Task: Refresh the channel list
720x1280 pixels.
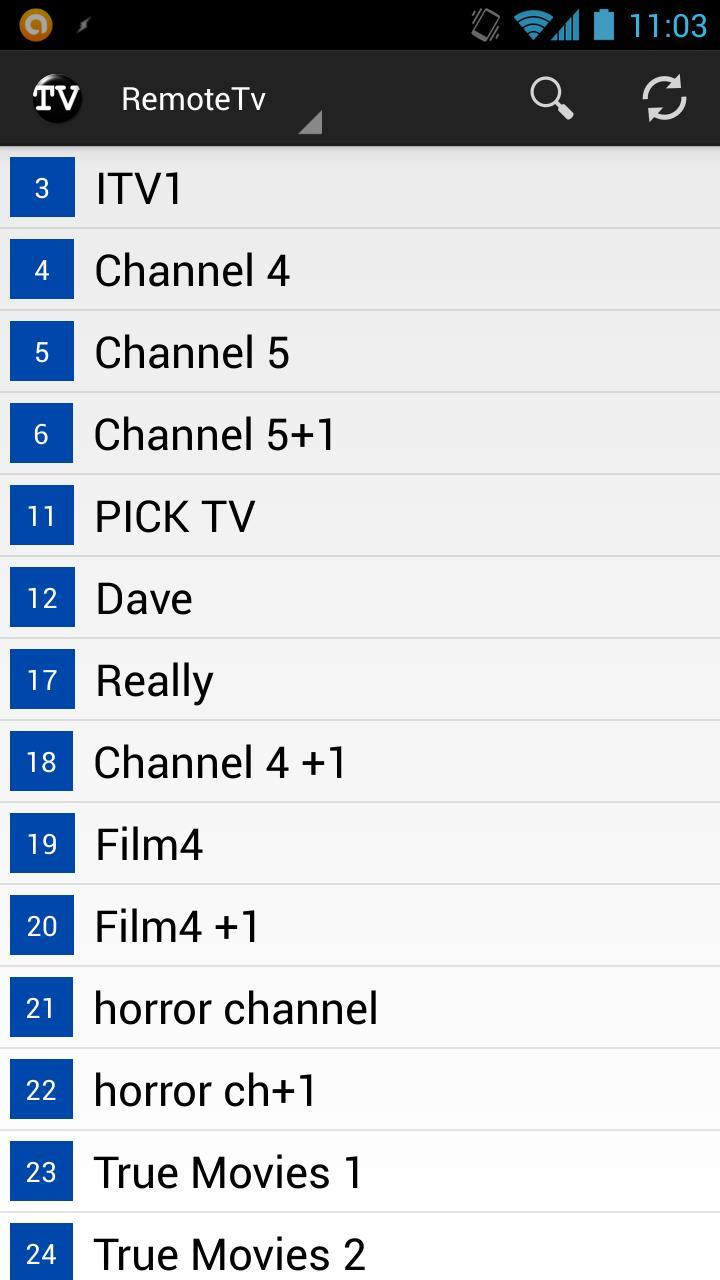Action: click(x=664, y=97)
